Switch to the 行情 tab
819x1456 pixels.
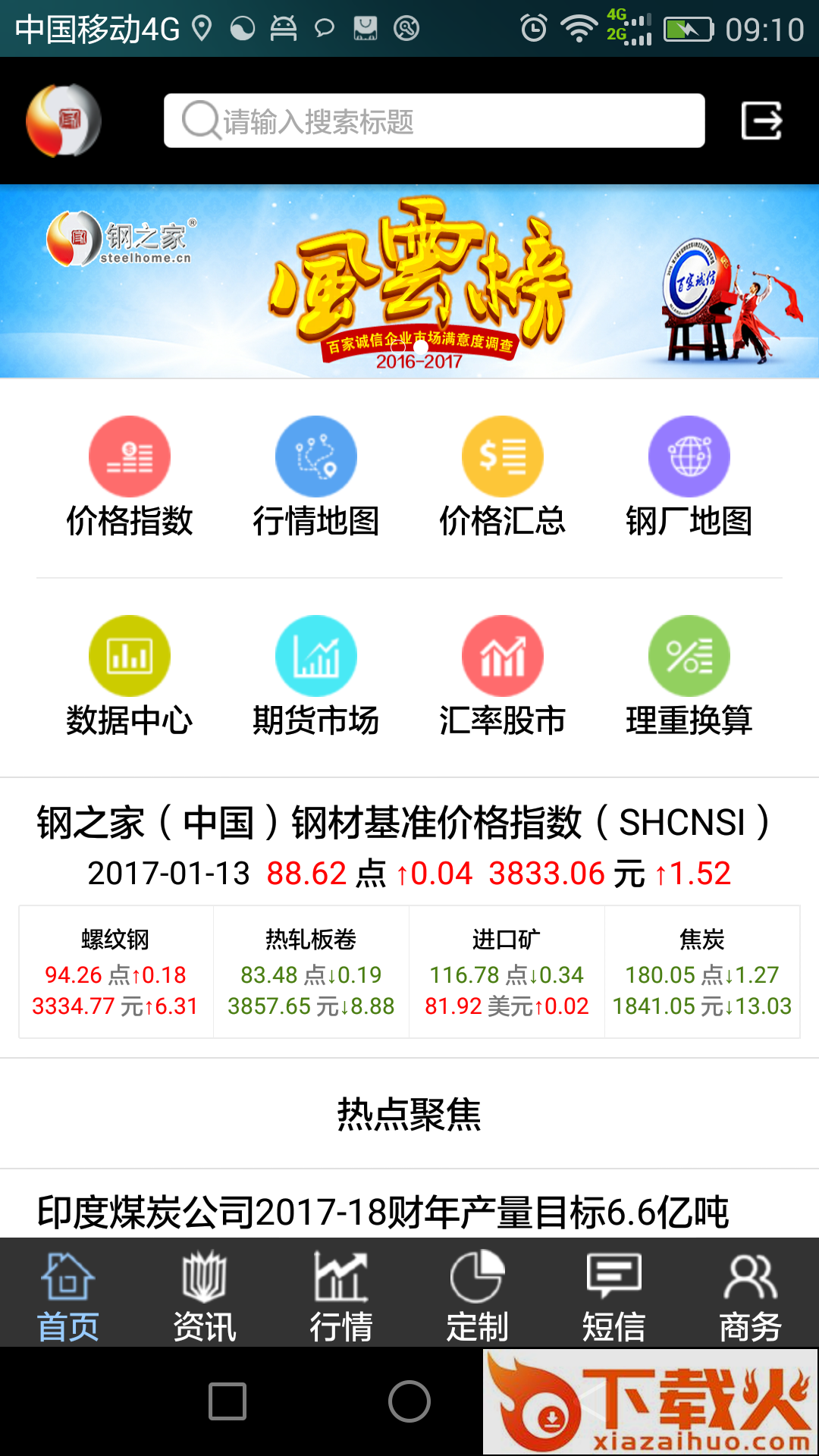click(341, 1294)
